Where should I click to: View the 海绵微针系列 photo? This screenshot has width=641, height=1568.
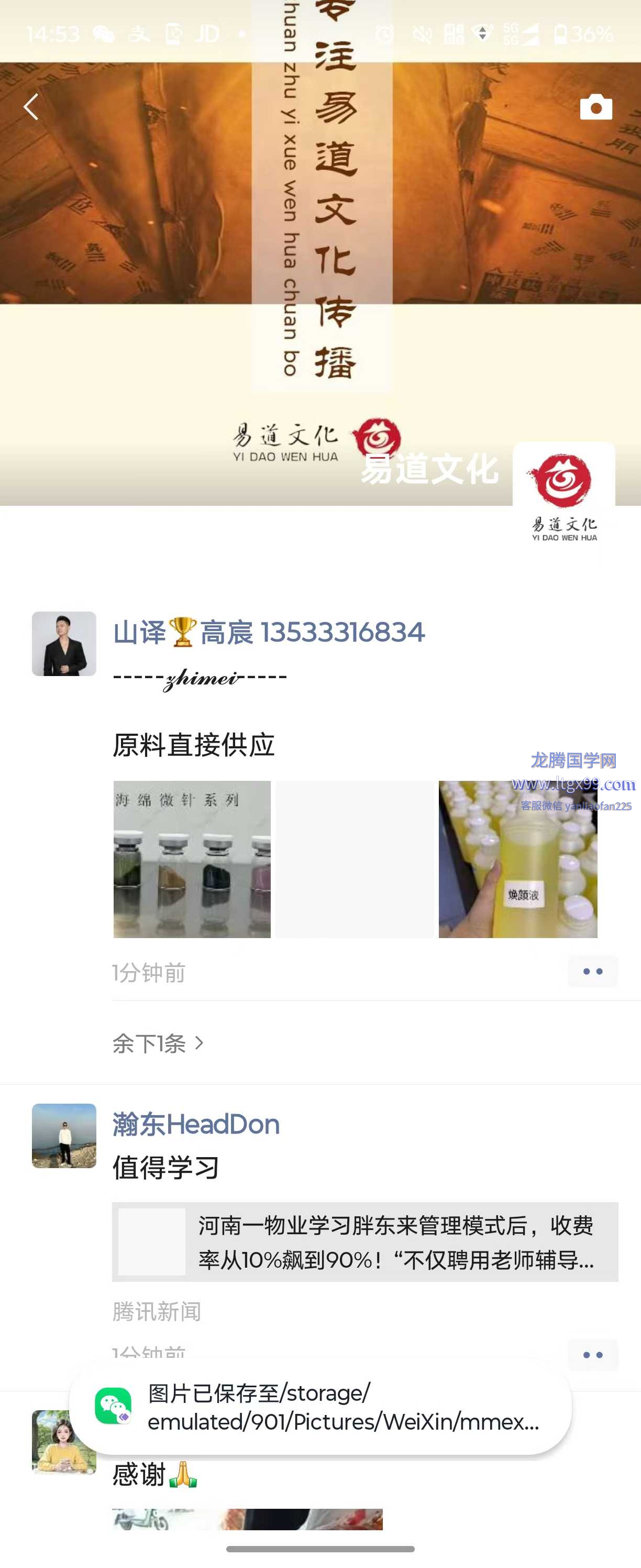pos(192,859)
